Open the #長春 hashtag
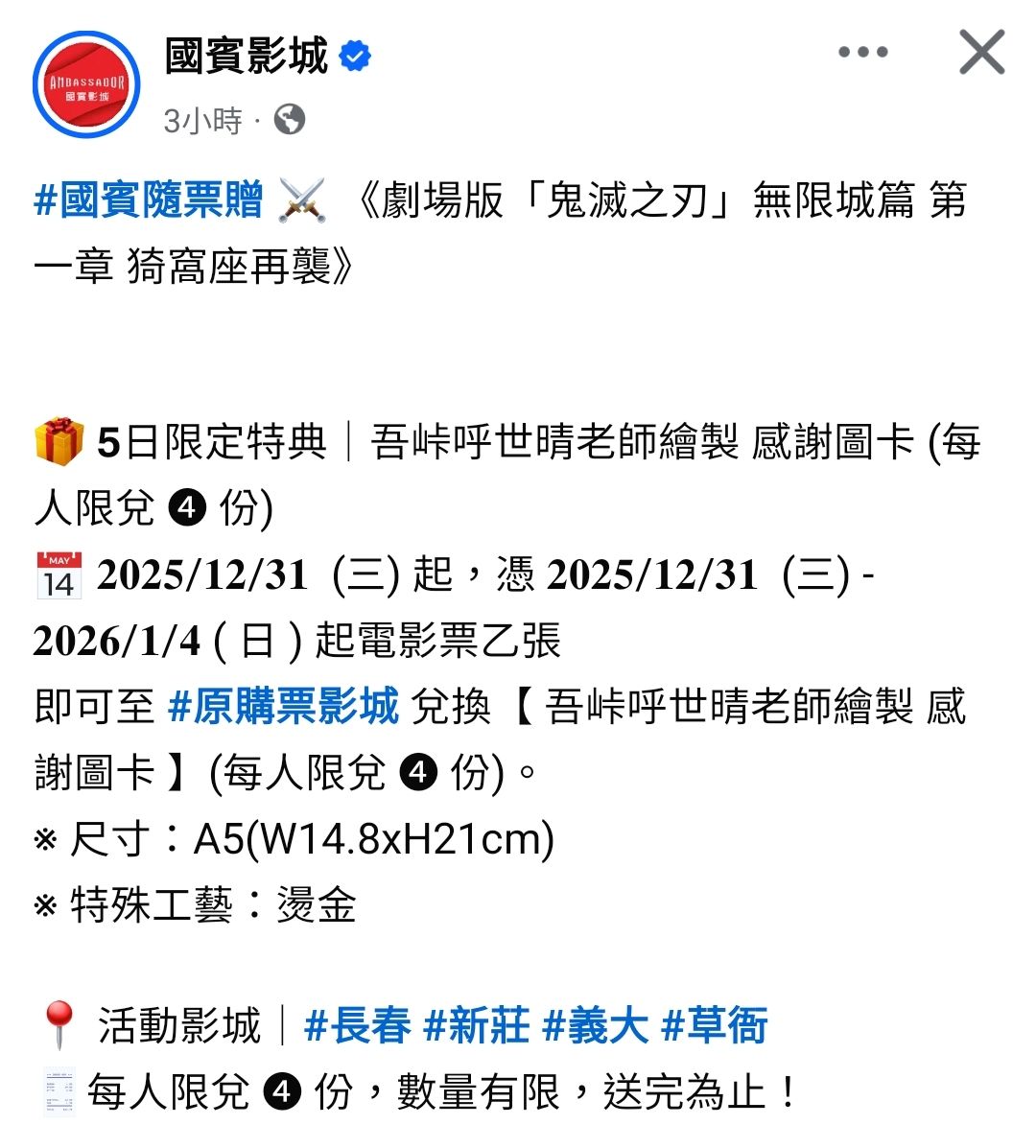Image resolution: width=1036 pixels, height=1148 pixels. coord(357,1026)
